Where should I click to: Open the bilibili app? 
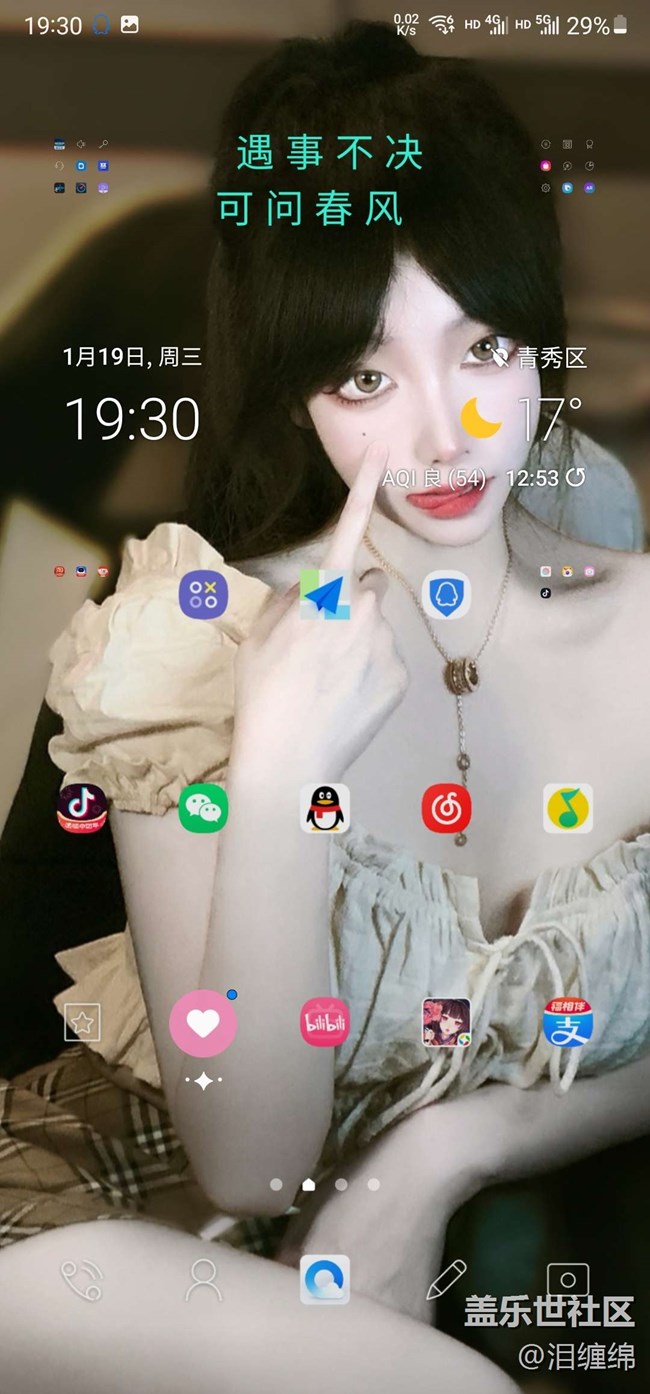325,1023
